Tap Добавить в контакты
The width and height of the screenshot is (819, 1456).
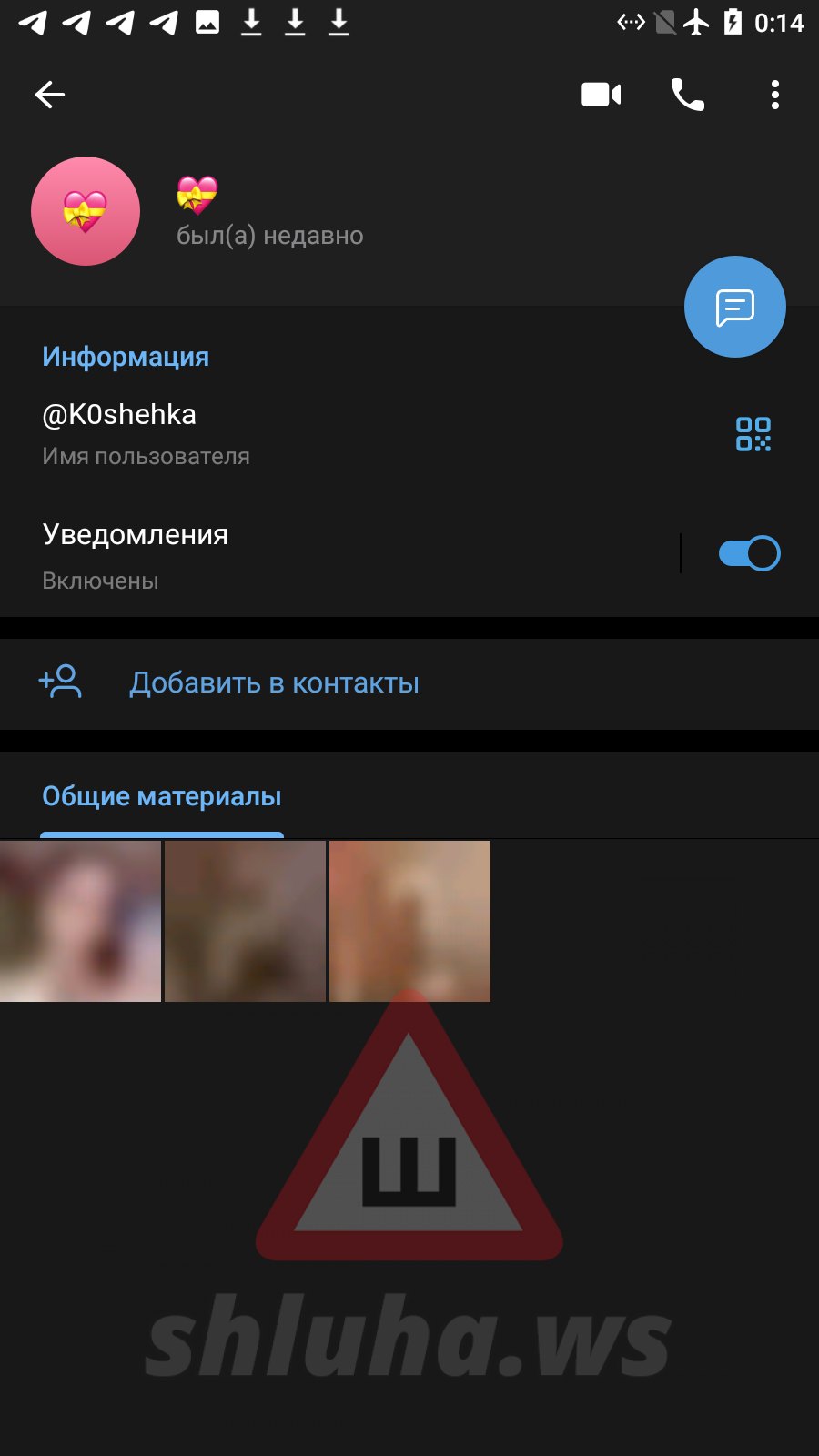[273, 683]
